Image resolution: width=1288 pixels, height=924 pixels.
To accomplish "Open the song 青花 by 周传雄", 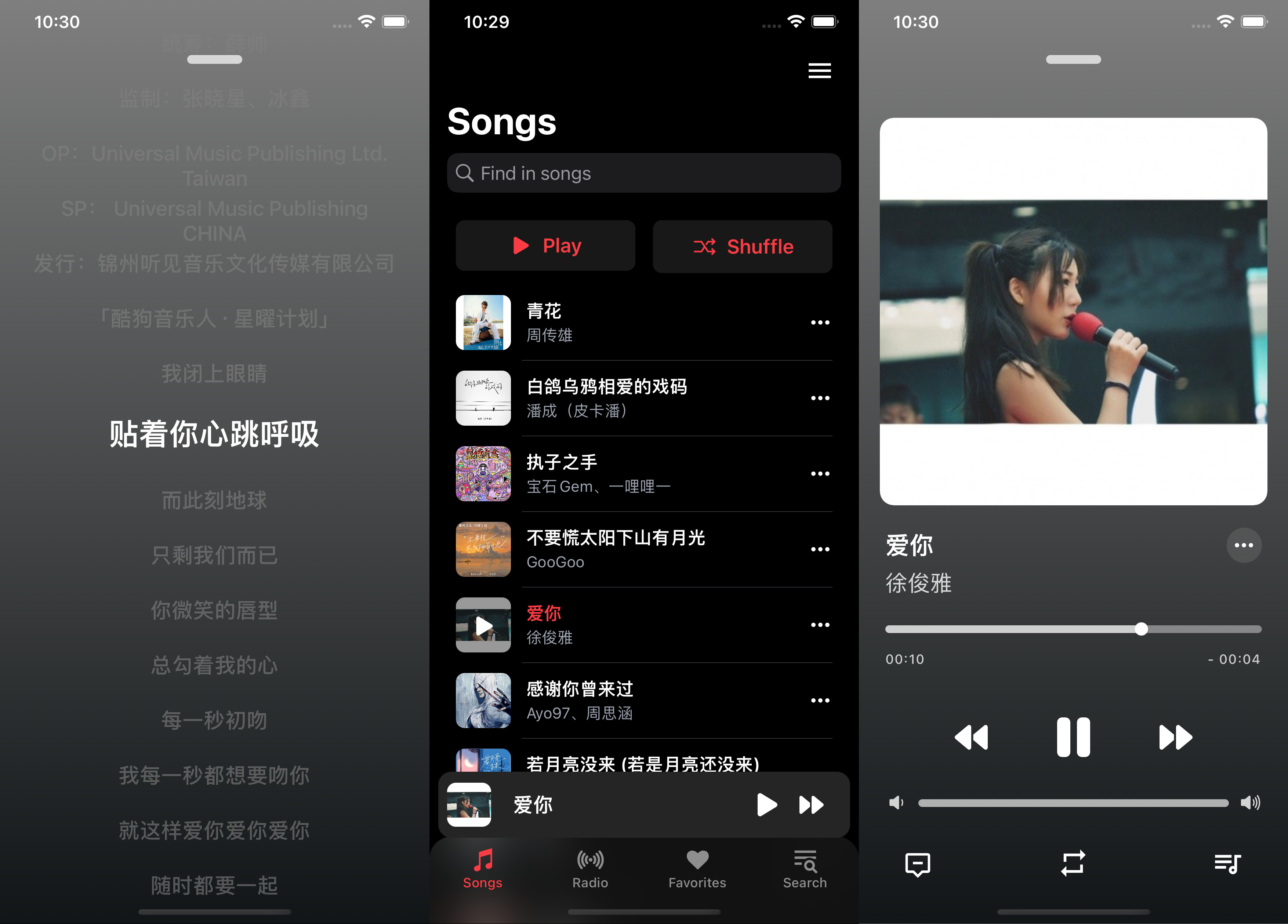I will click(625, 323).
